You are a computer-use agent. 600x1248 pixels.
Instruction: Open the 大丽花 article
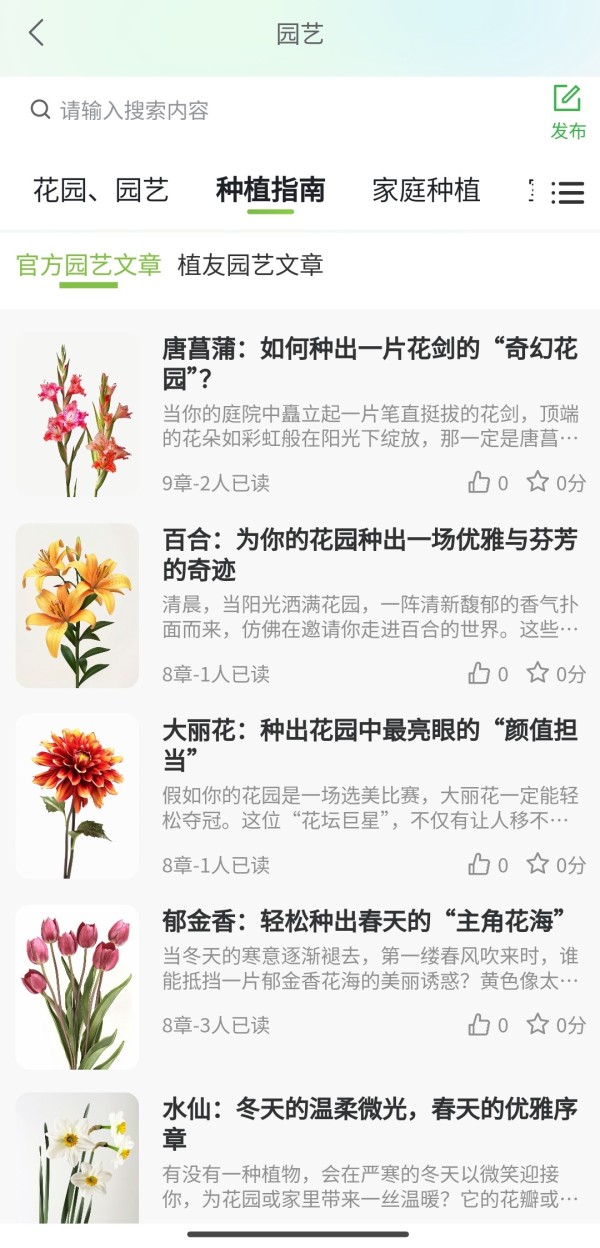(370, 744)
